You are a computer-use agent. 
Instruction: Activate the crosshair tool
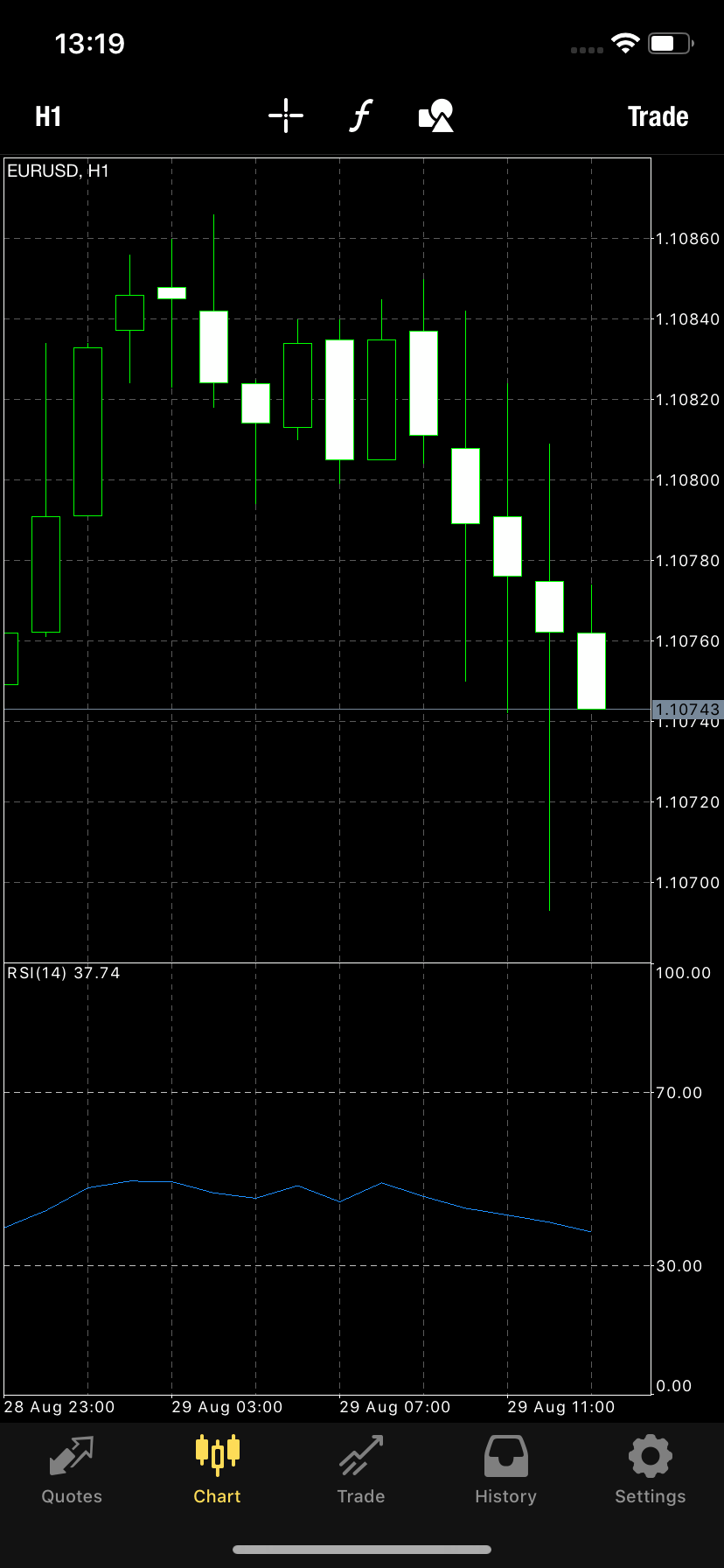(286, 115)
